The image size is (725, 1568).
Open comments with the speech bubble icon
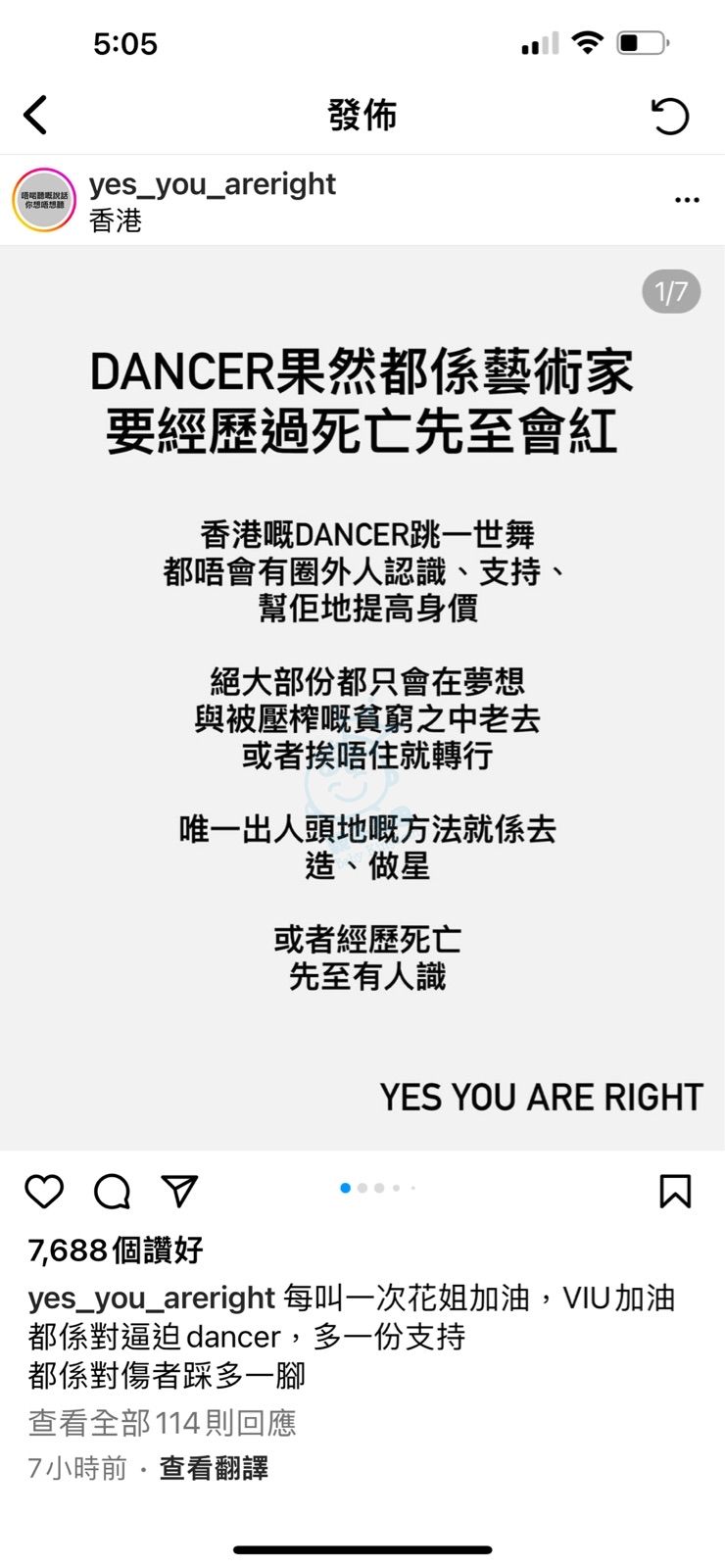pos(112,1191)
